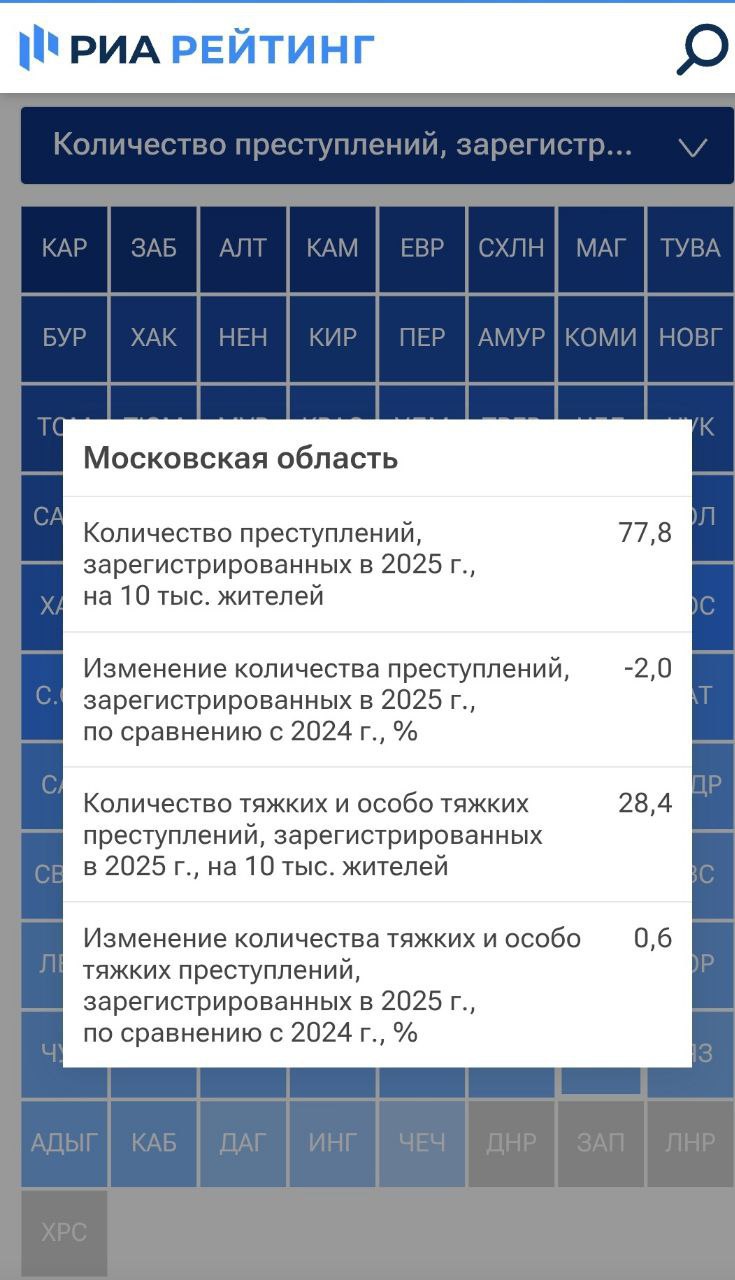
Task: Select the НЕН region tile
Action: point(243,338)
